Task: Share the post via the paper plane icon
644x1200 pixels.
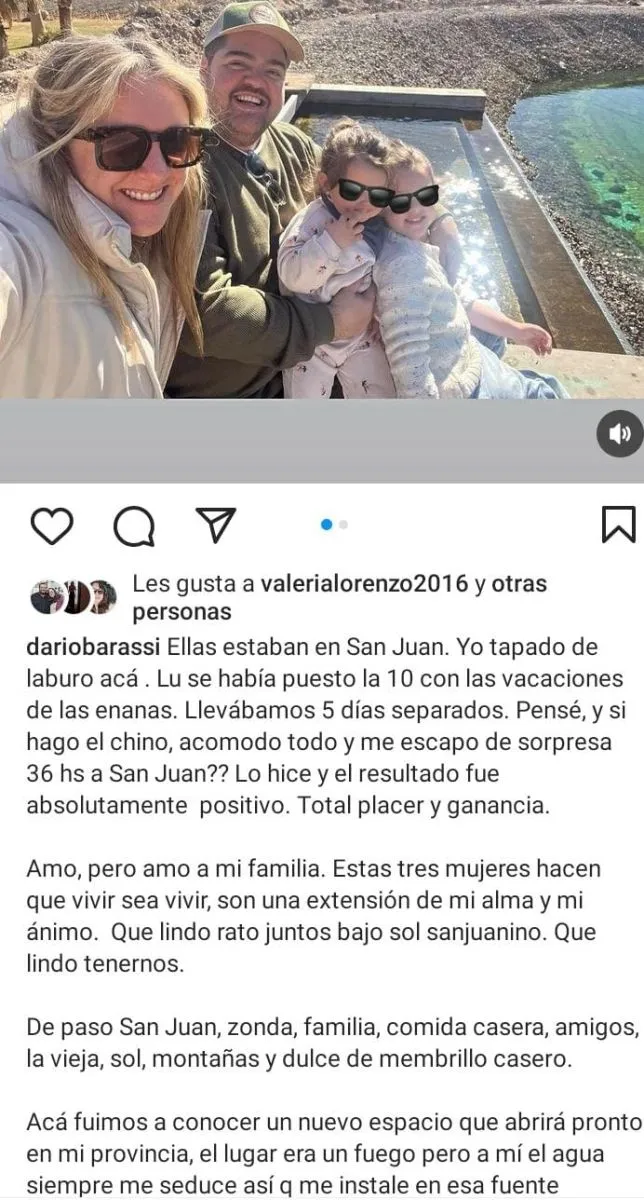Action: click(x=215, y=524)
